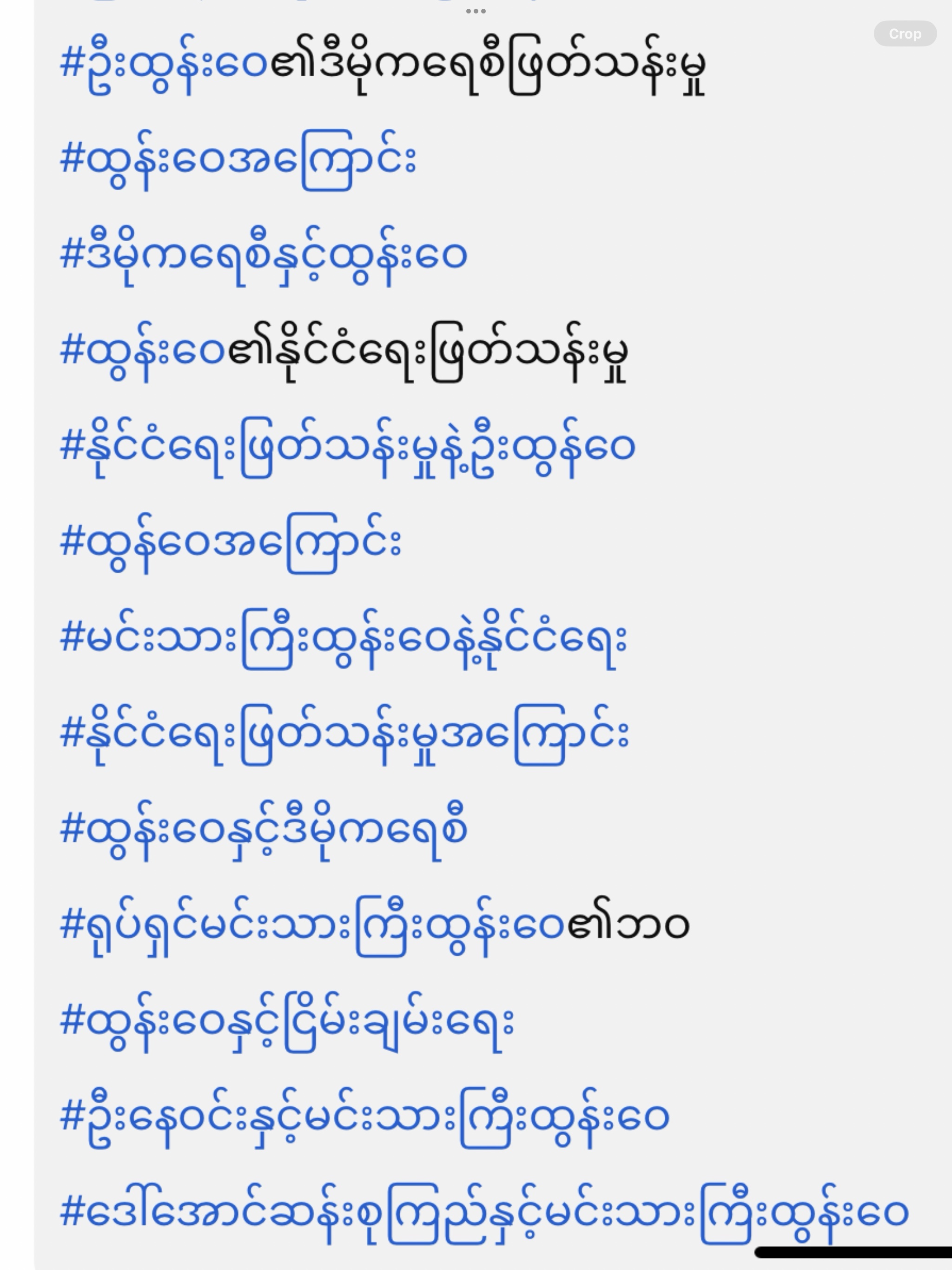Open hashtag #နိုင်ငံရေးဖြတ်သန်းမှုအကြောင်း
This screenshot has height=1270, width=952.
point(344,734)
